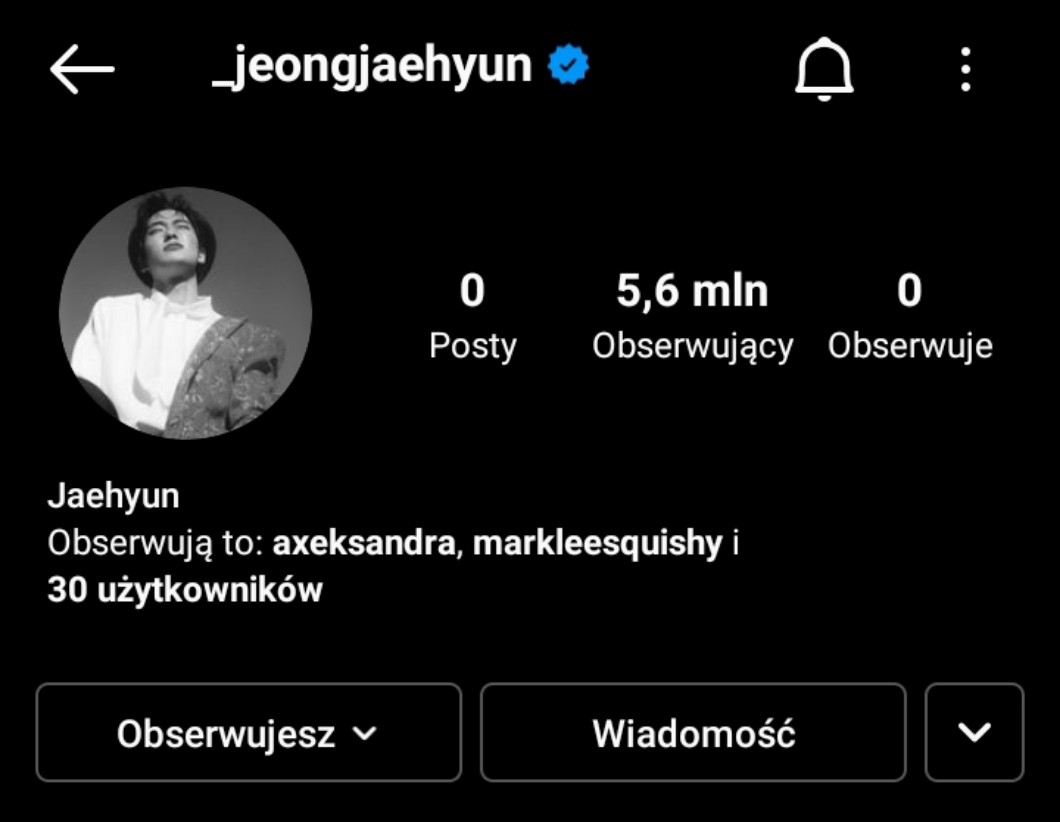1060x822 pixels.
Task: Go back with the arrow icon
Action: [x=82, y=70]
